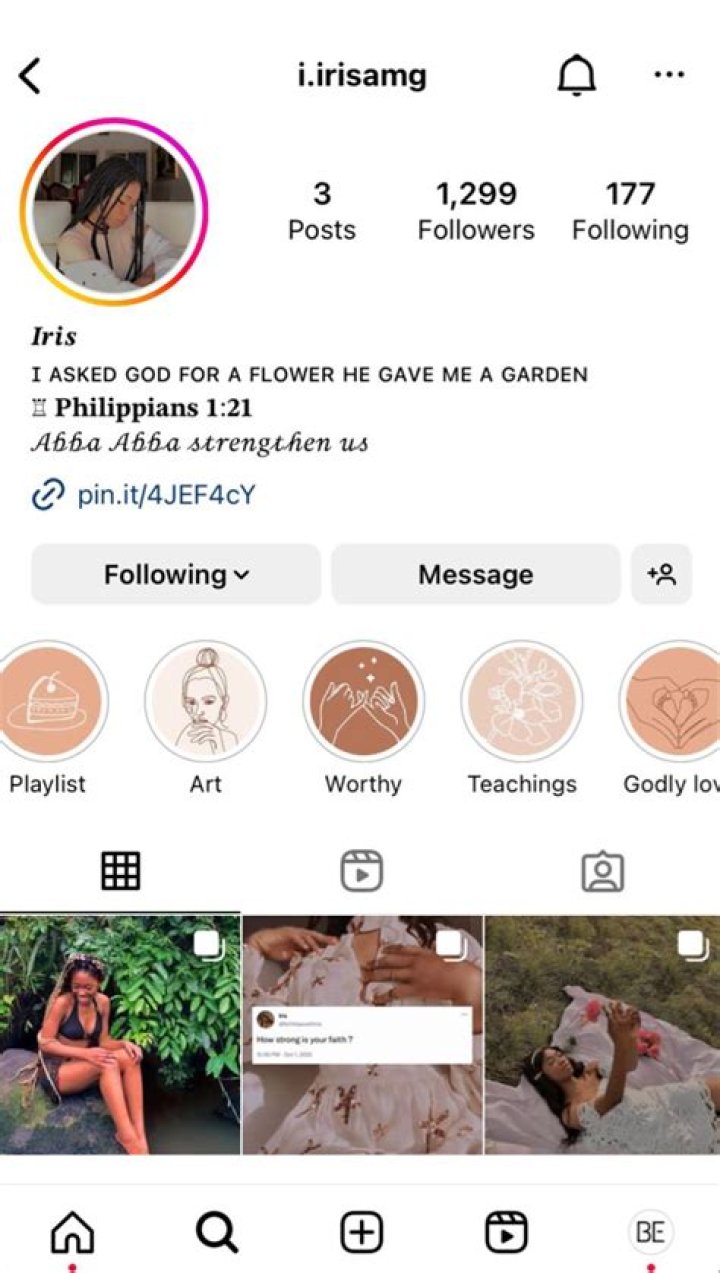Go back using the top-left arrow
The width and height of the screenshot is (720, 1273).
point(31,75)
